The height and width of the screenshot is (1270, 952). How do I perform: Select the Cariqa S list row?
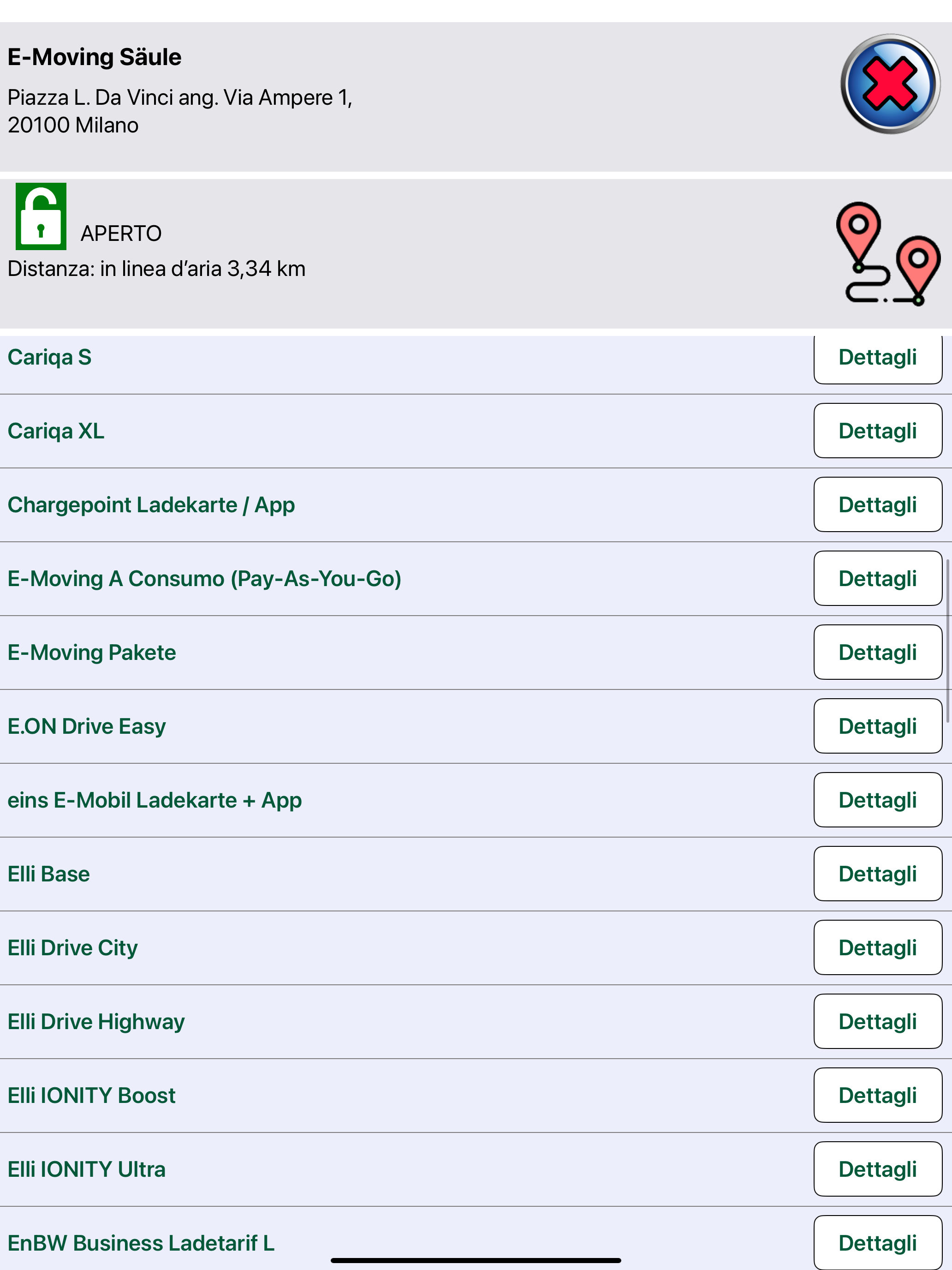230,357
